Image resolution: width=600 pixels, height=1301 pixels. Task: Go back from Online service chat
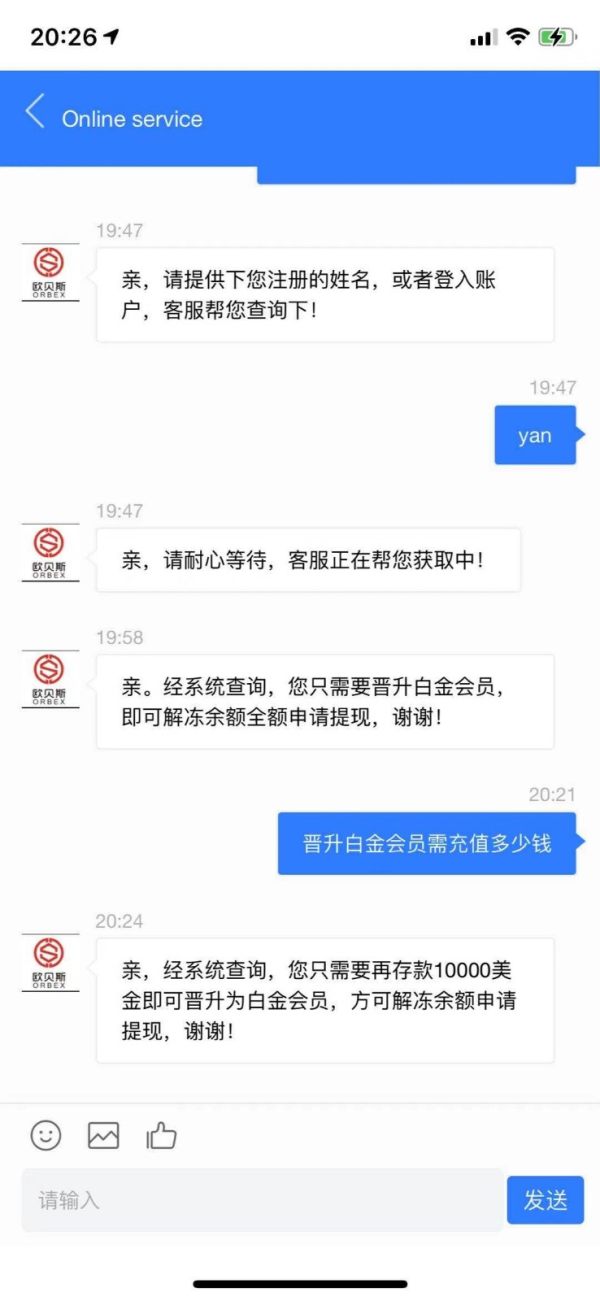coord(35,111)
